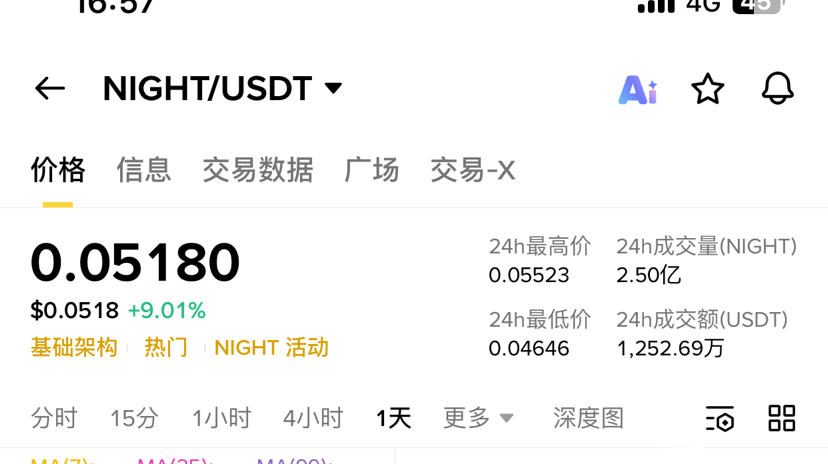Add NIGHT/USDT to favorites with the star
The width and height of the screenshot is (828, 464).
(x=708, y=89)
